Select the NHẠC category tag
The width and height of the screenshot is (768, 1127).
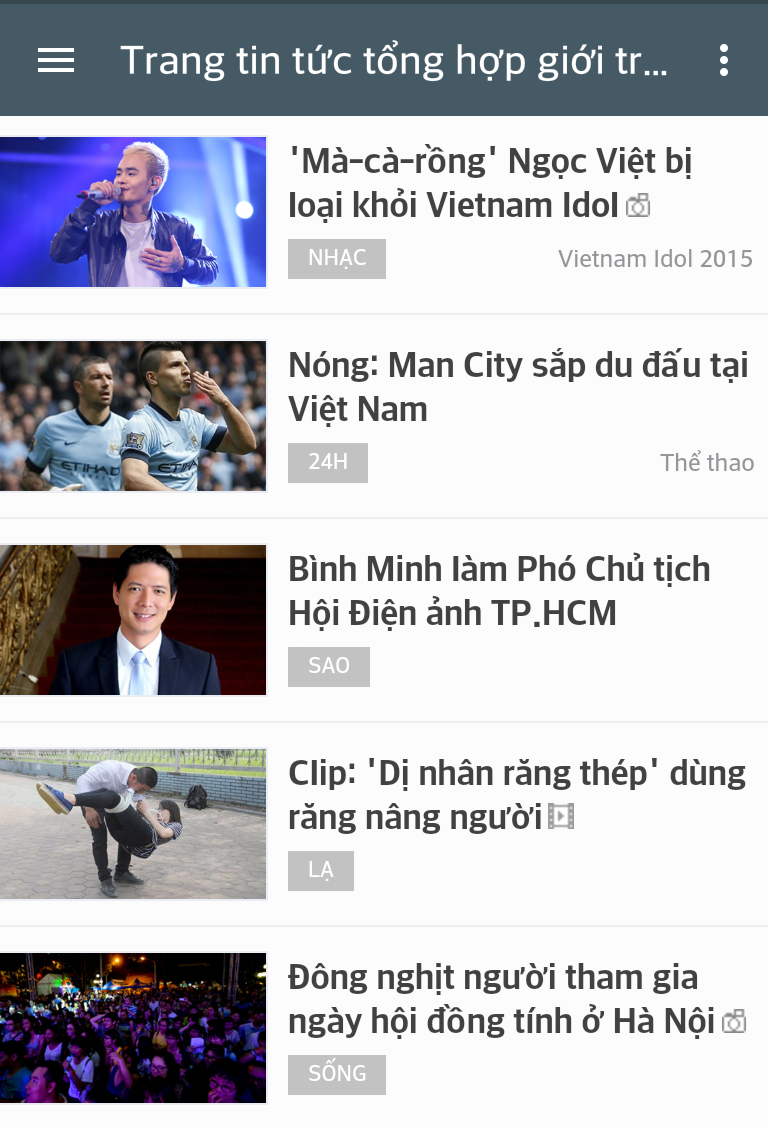tap(337, 259)
